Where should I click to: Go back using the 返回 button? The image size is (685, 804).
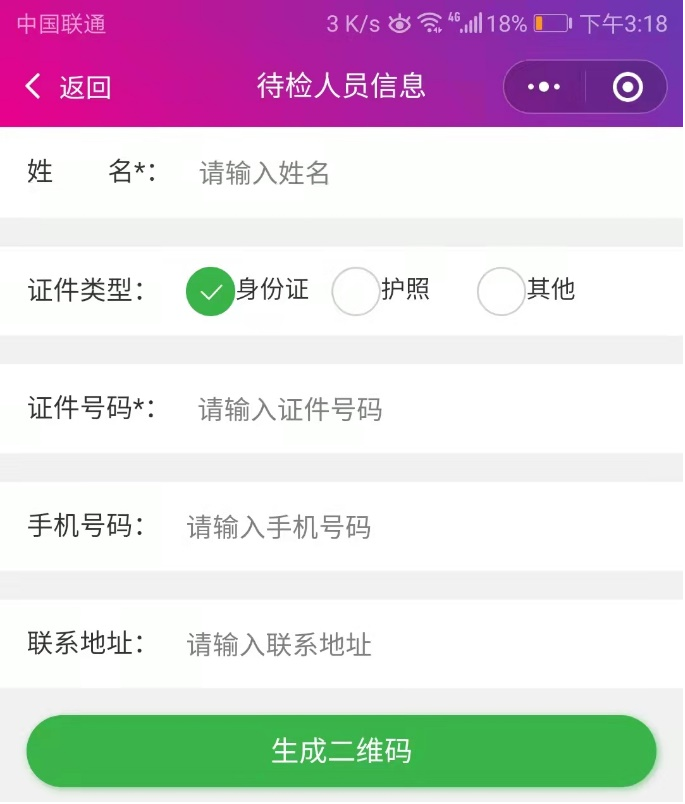(x=68, y=87)
